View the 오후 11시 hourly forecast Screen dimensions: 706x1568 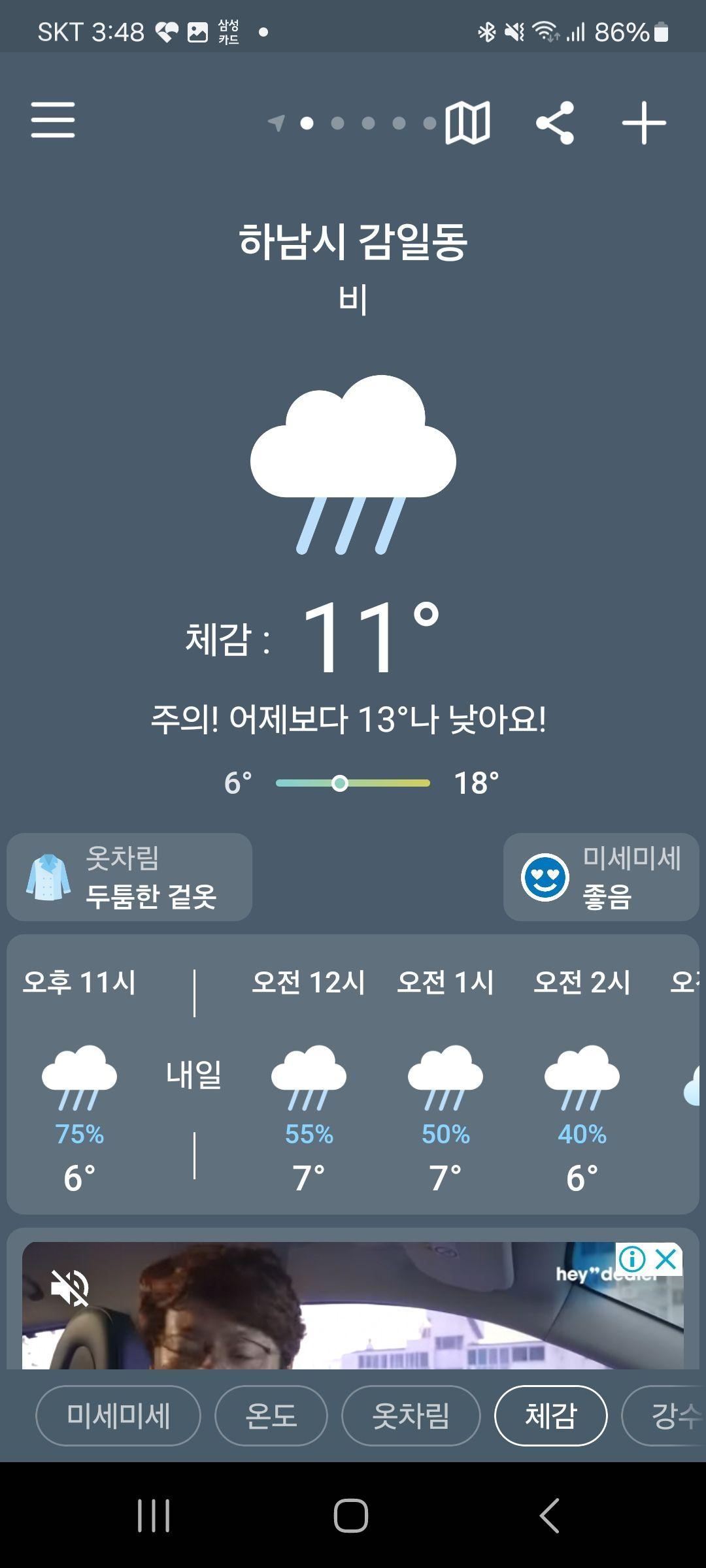tap(79, 1078)
